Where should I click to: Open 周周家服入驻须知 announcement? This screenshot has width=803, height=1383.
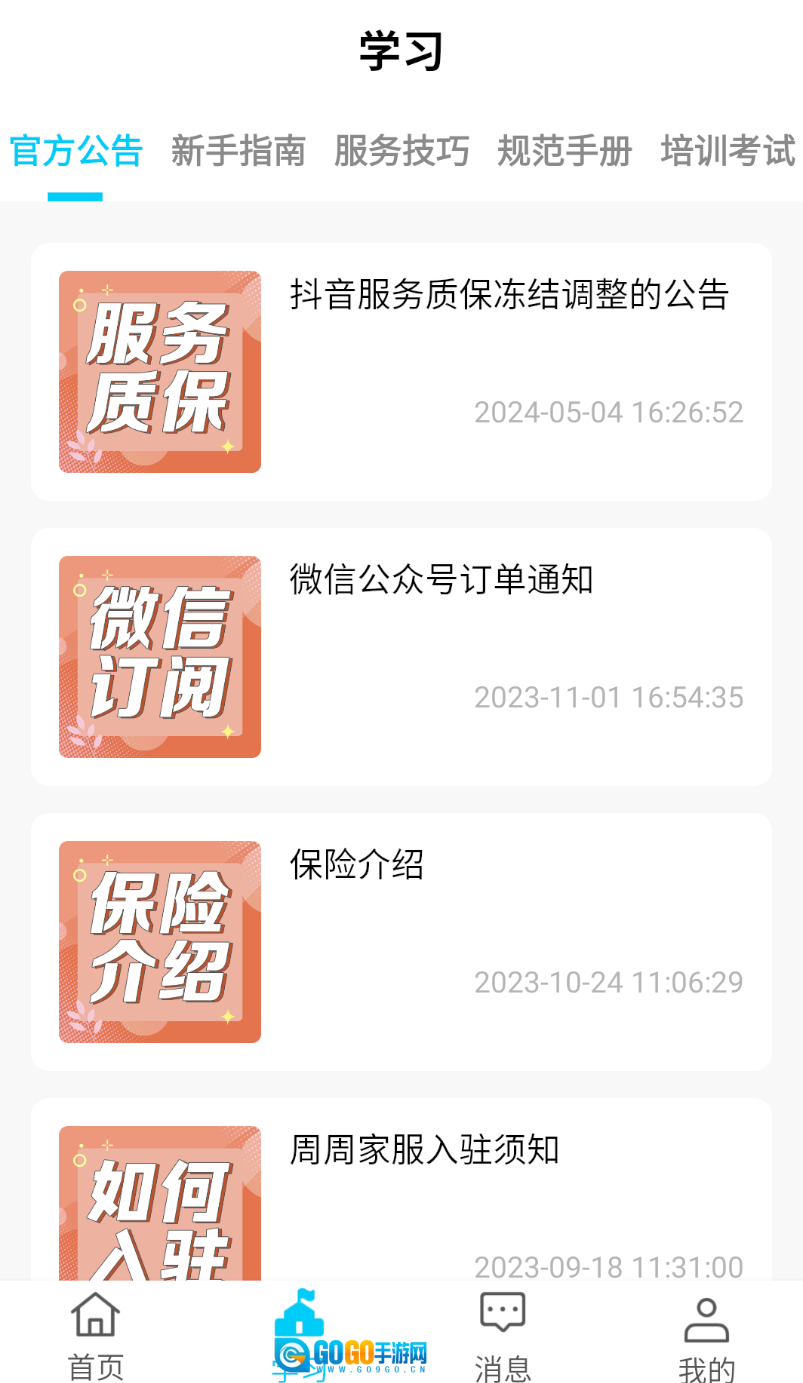click(x=401, y=1190)
